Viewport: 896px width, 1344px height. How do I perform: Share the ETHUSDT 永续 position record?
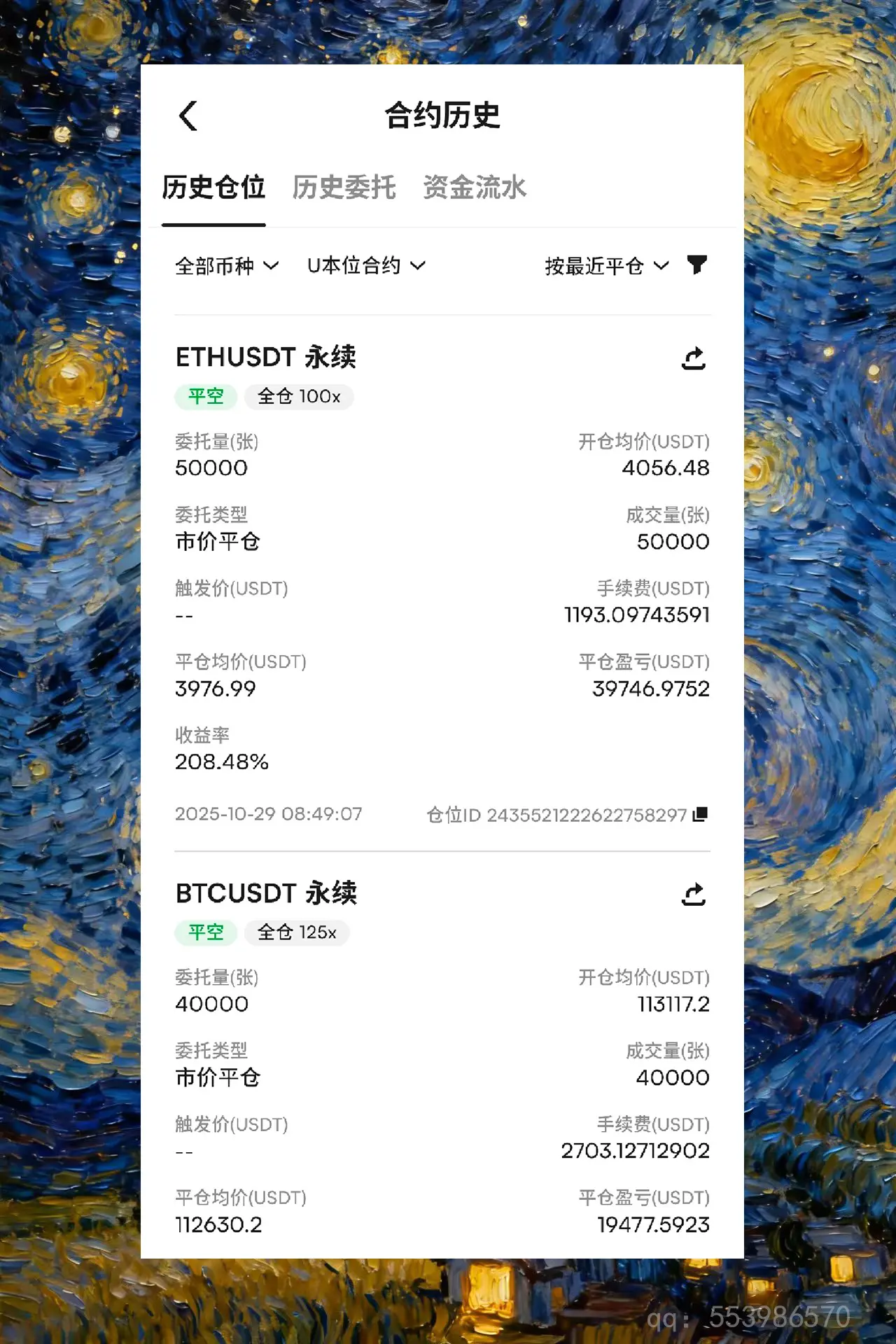(692, 358)
